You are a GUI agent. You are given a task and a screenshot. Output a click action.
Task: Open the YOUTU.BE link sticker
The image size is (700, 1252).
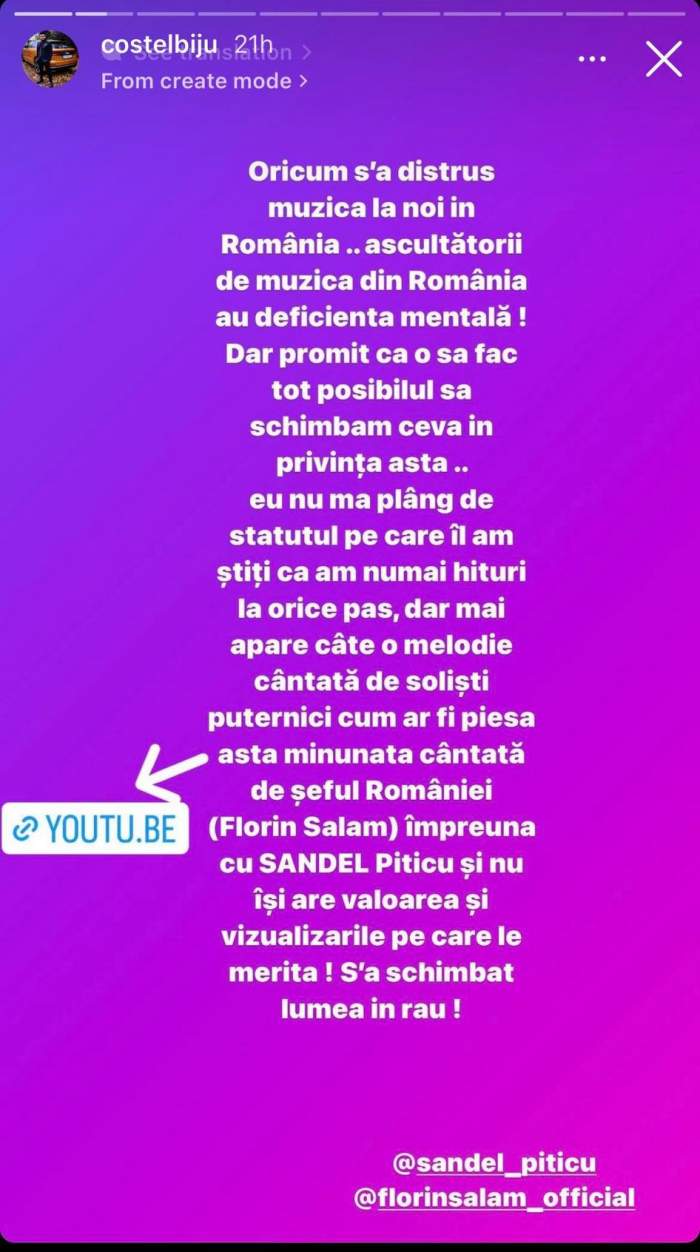coord(95,828)
